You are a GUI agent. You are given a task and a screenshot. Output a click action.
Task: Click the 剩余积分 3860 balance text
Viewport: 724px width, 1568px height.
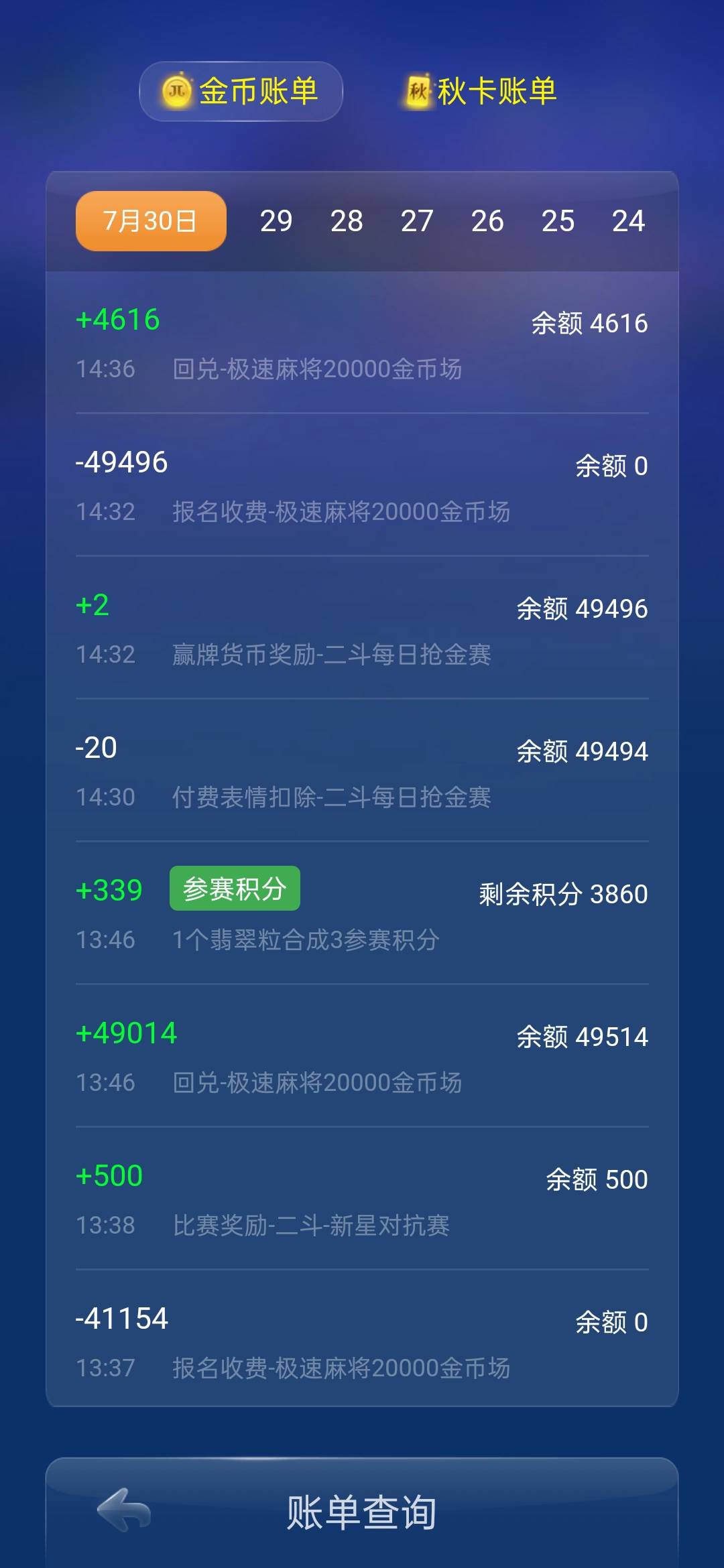(x=562, y=894)
